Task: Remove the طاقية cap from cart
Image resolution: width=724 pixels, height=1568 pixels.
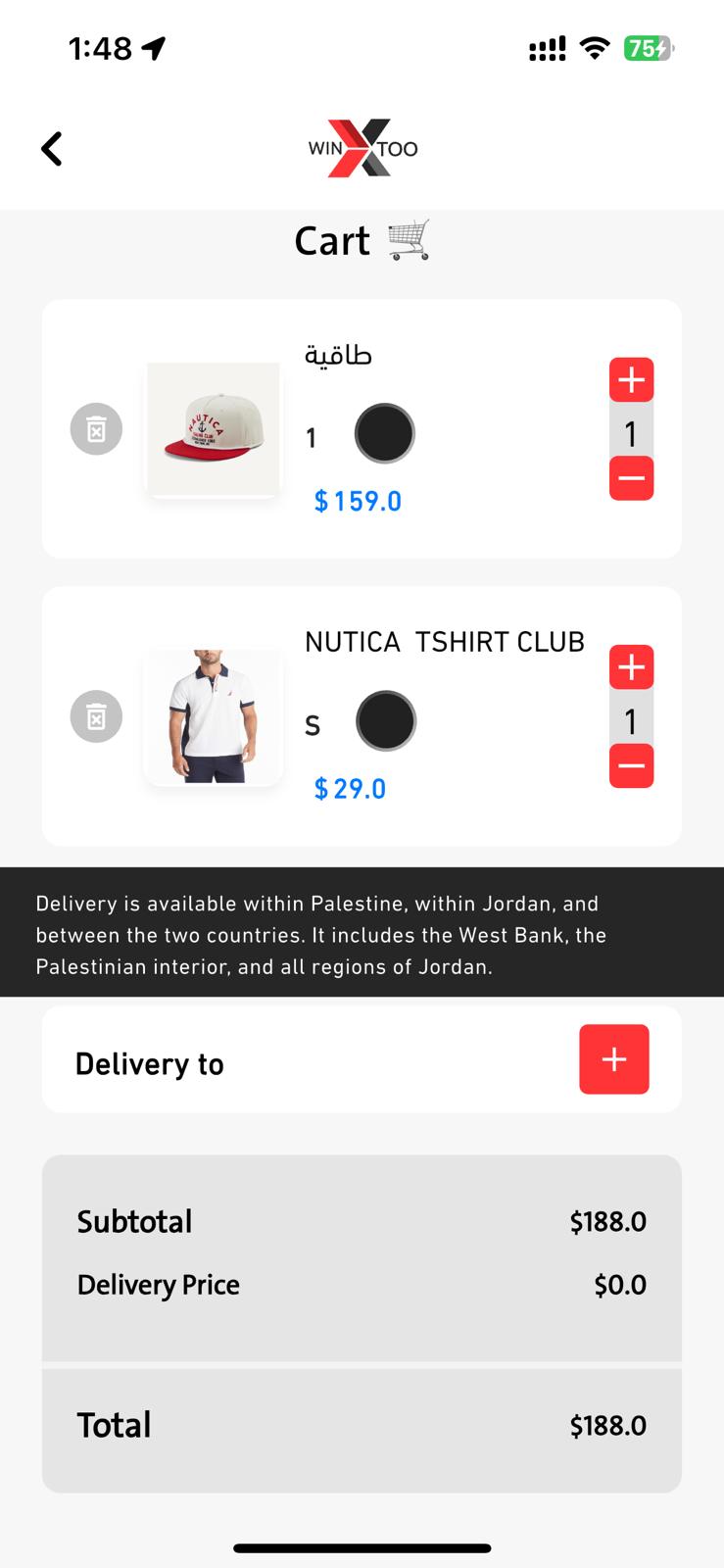Action: [96, 429]
